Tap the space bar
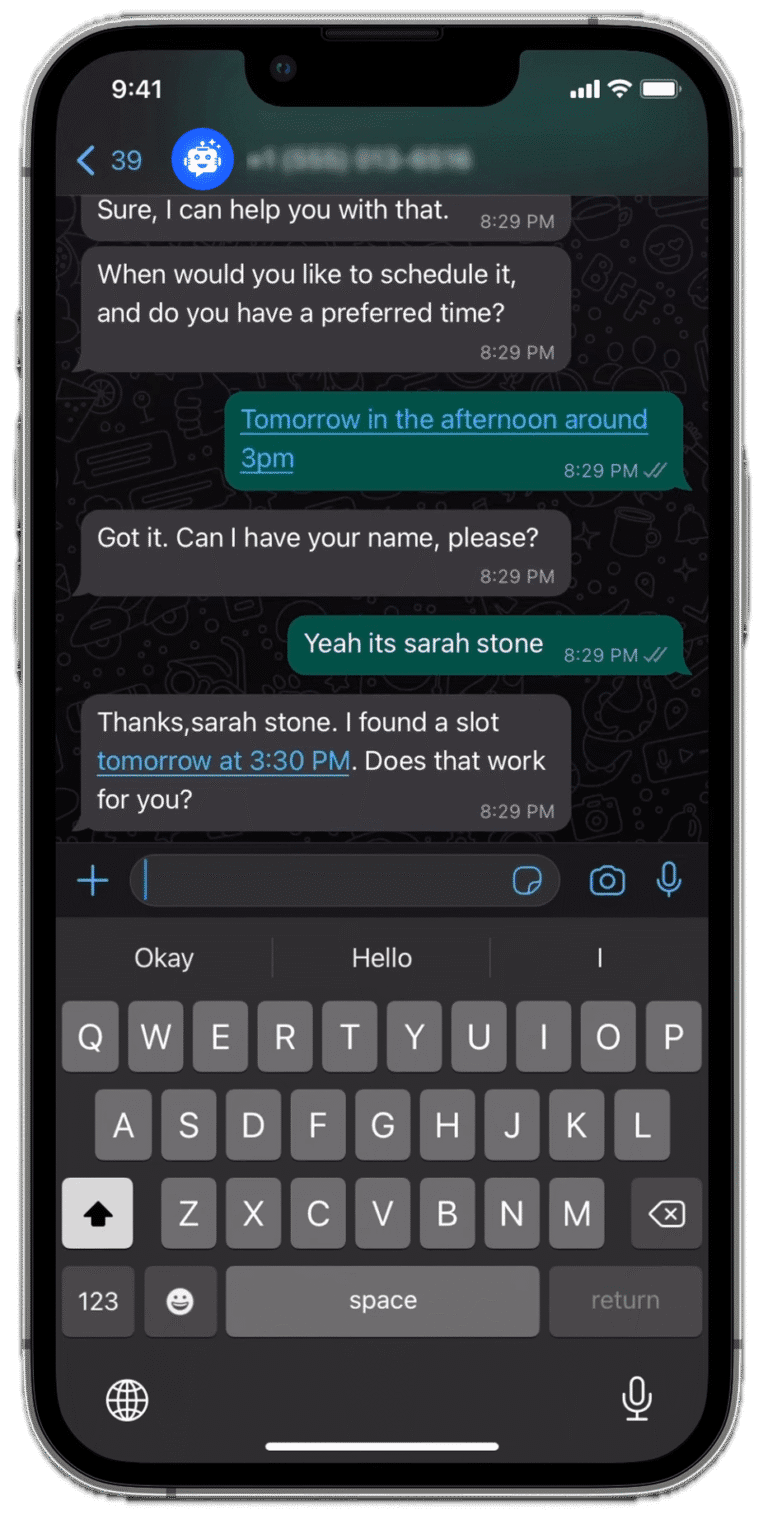This screenshot has width=768, height=1520. 382,1301
